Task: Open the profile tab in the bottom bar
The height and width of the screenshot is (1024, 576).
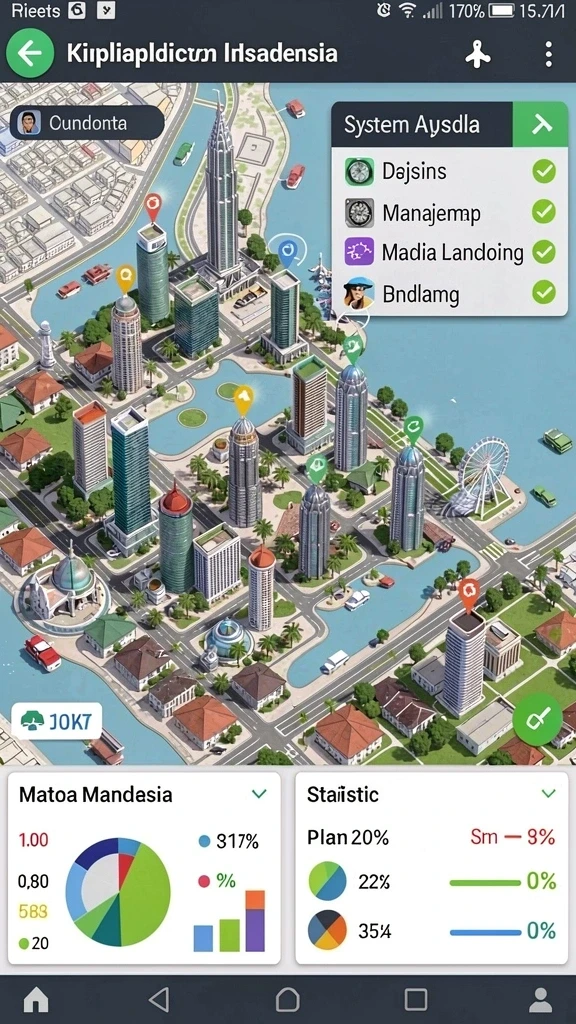Action: pyautogui.click(x=540, y=1000)
